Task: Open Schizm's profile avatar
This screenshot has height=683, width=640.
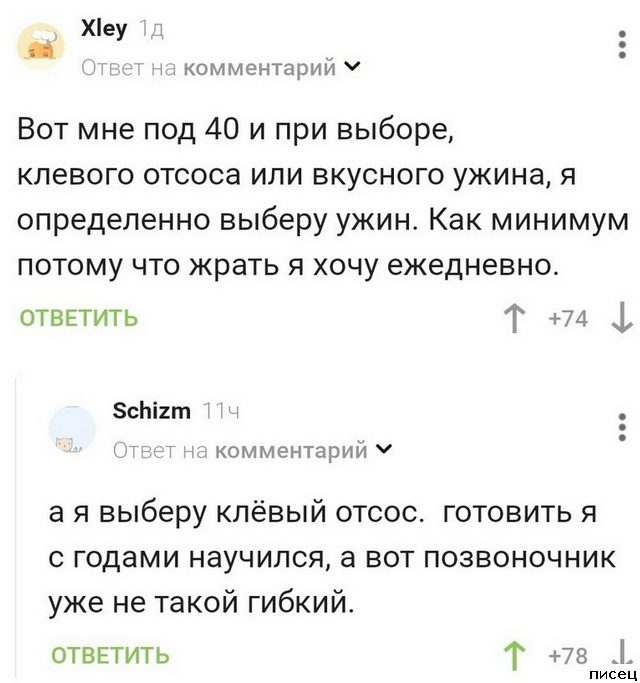Action: click(73, 431)
